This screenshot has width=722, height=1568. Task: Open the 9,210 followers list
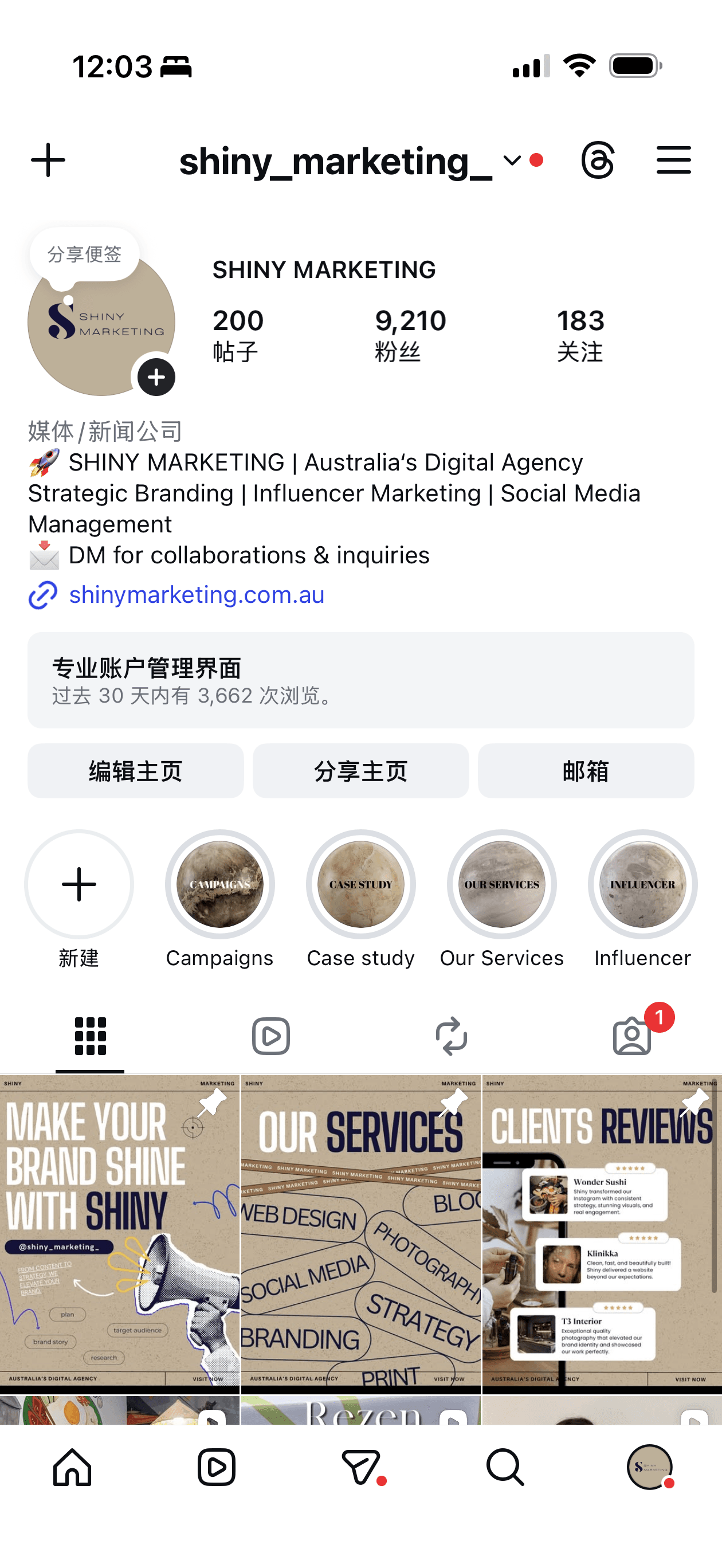click(x=410, y=335)
